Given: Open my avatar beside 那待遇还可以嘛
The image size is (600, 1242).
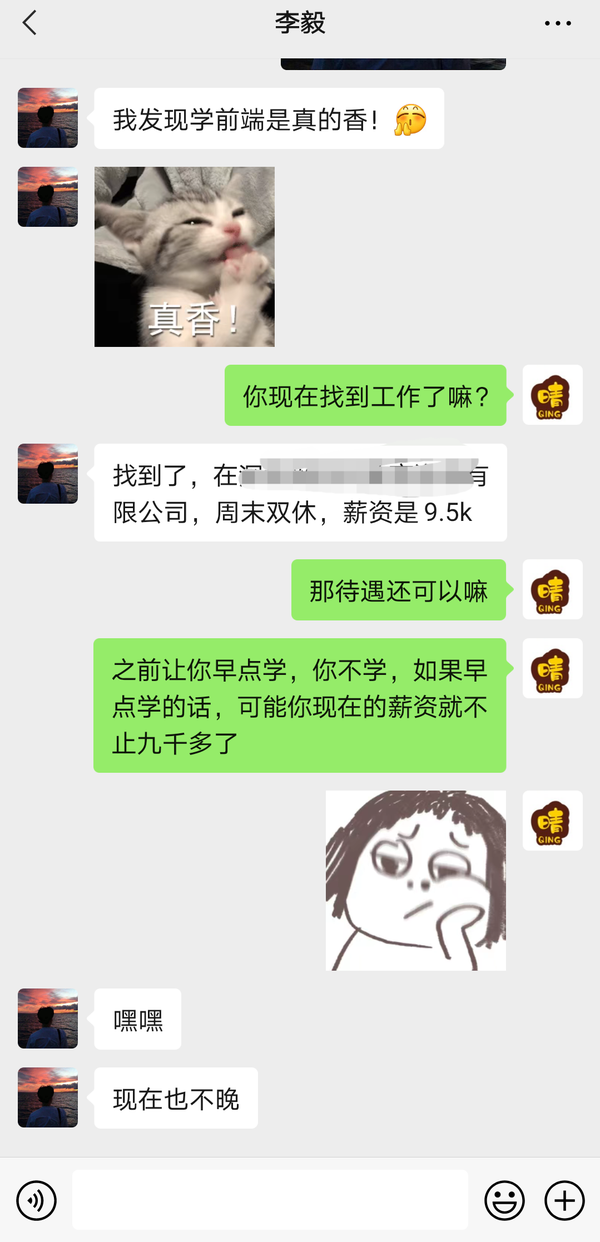Looking at the screenshot, I should (x=553, y=590).
